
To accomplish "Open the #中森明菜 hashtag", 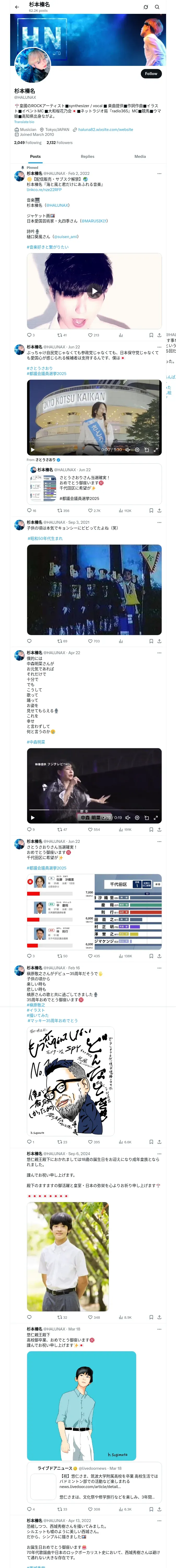I will point(36,742).
